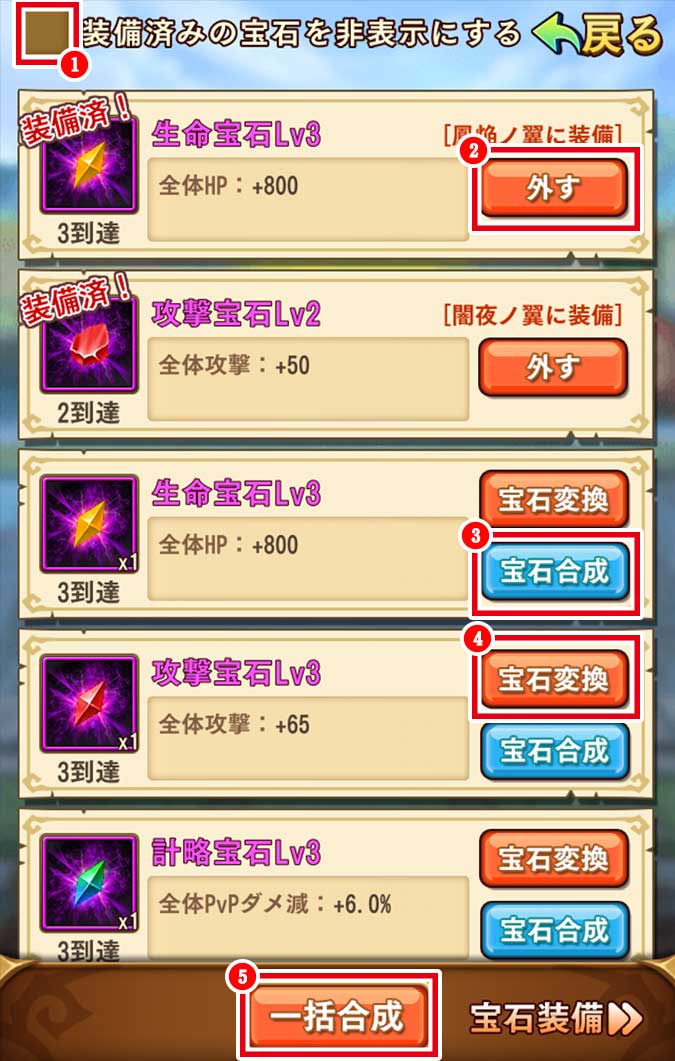Convert 計略宝石Lv3 via its 宝石変換 button

(x=553, y=858)
